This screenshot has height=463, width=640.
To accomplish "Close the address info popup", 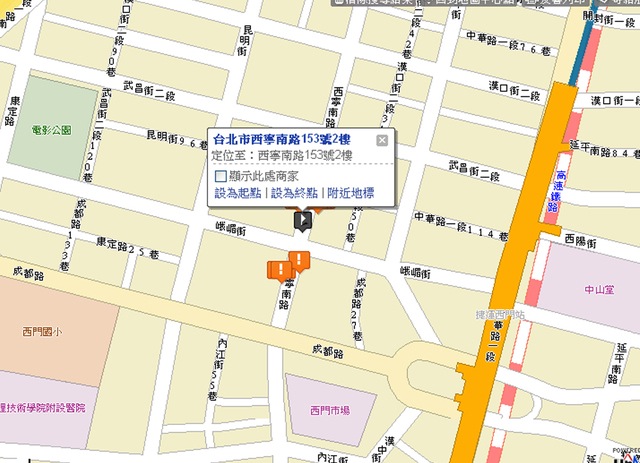I will click(382, 141).
